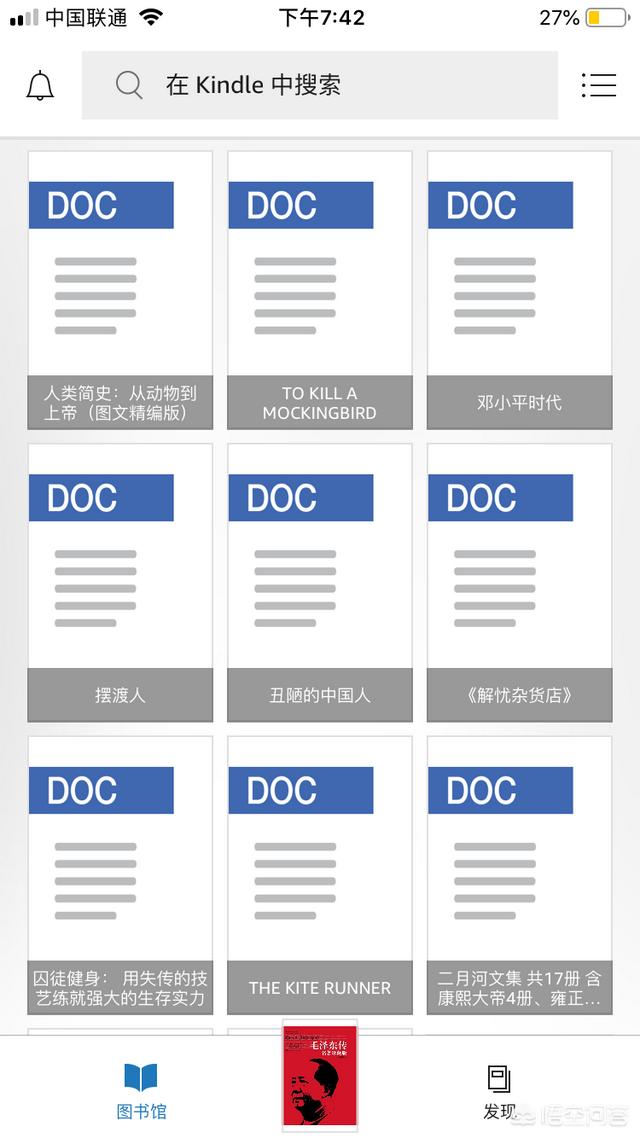This screenshot has height=1138, width=640.
Task: Launch The Kite Runner document
Action: pyautogui.click(x=320, y=875)
